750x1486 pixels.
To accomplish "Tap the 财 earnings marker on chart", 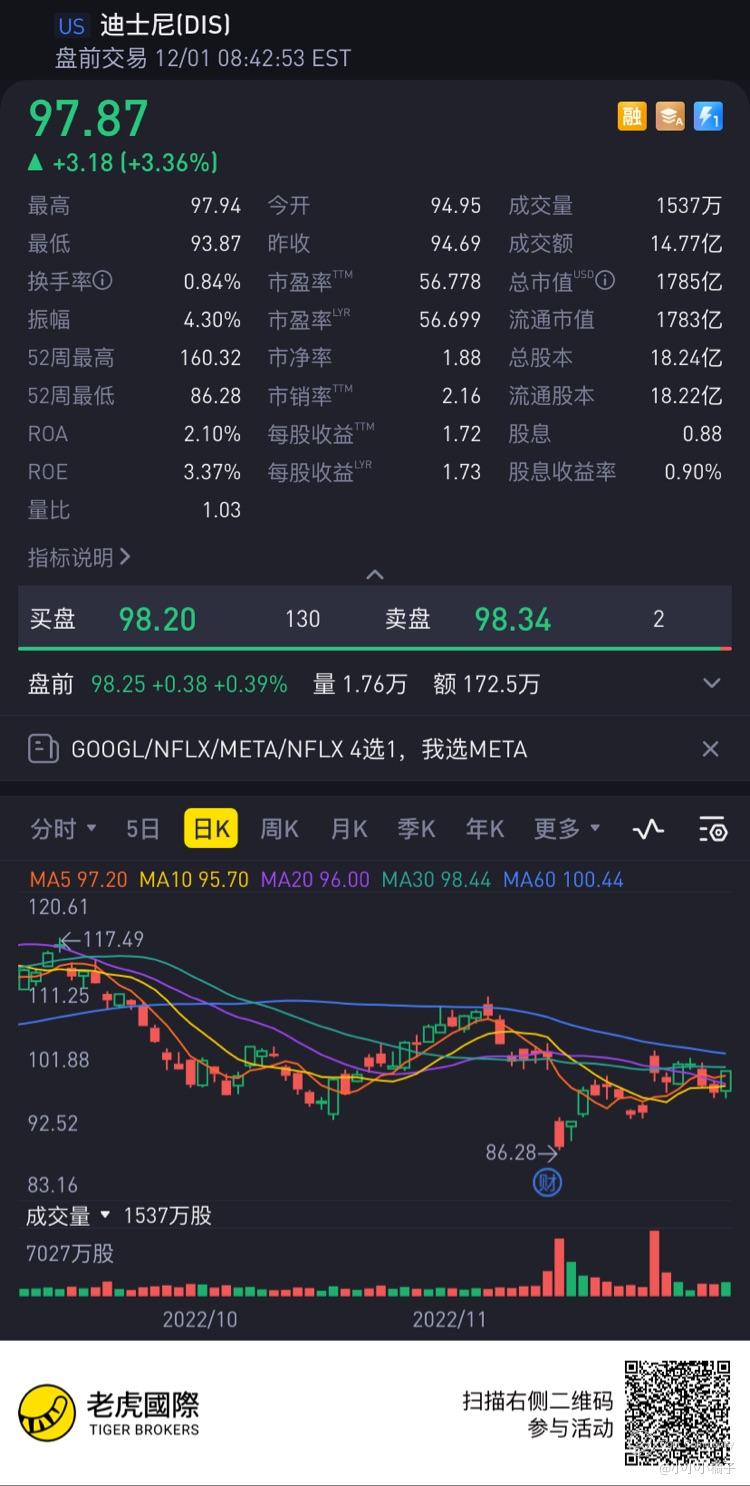I will (547, 1183).
